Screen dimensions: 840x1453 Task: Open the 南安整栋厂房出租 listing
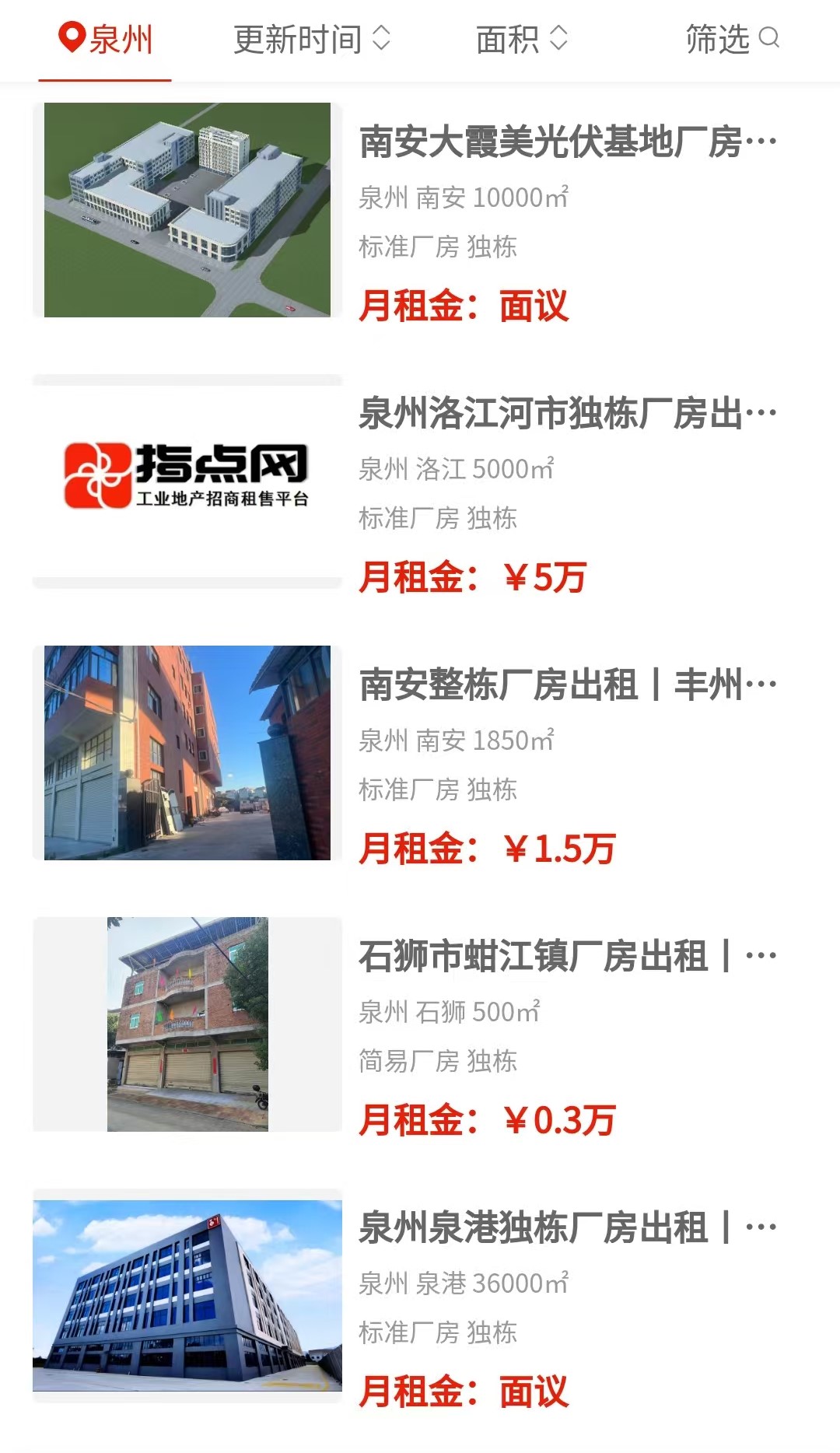(568, 685)
